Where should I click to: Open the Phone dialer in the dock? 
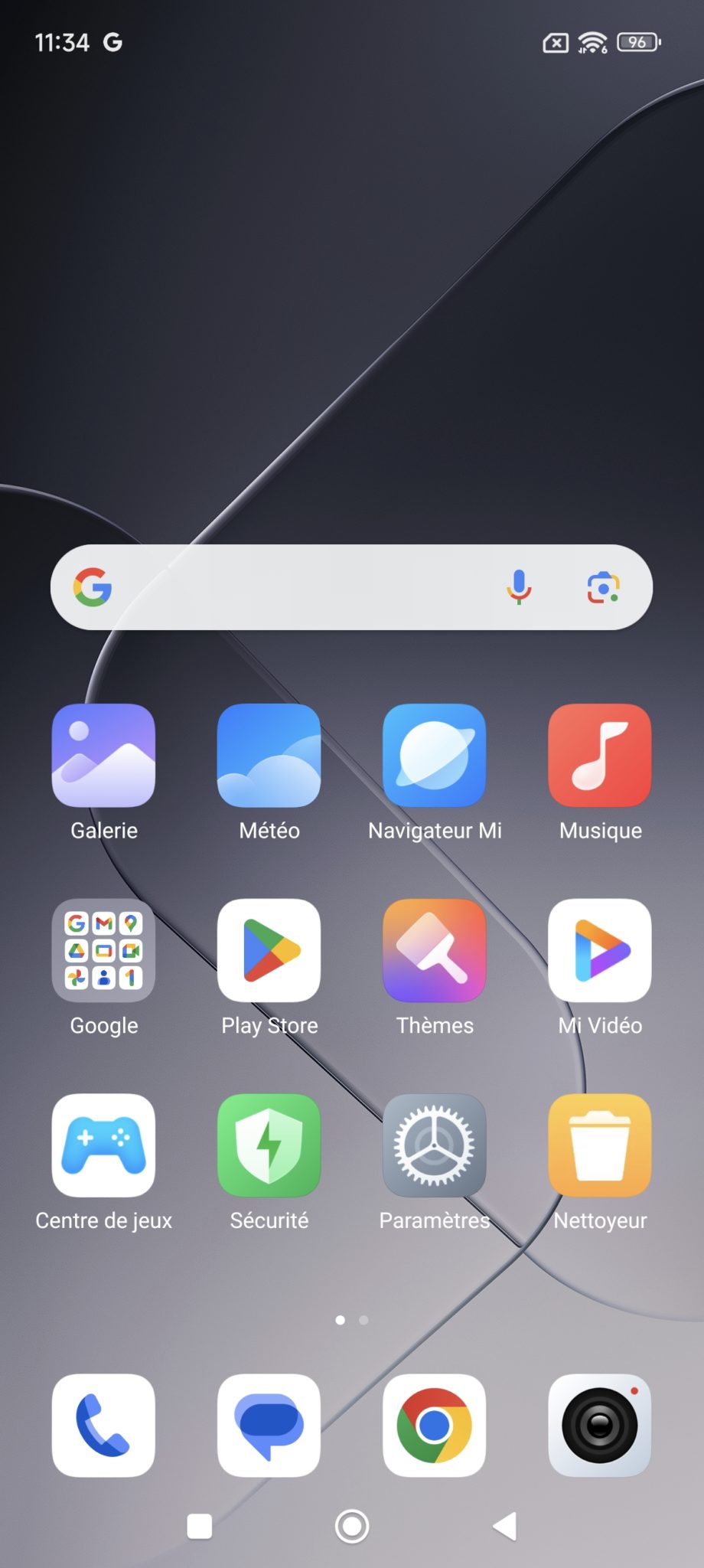point(103,1426)
